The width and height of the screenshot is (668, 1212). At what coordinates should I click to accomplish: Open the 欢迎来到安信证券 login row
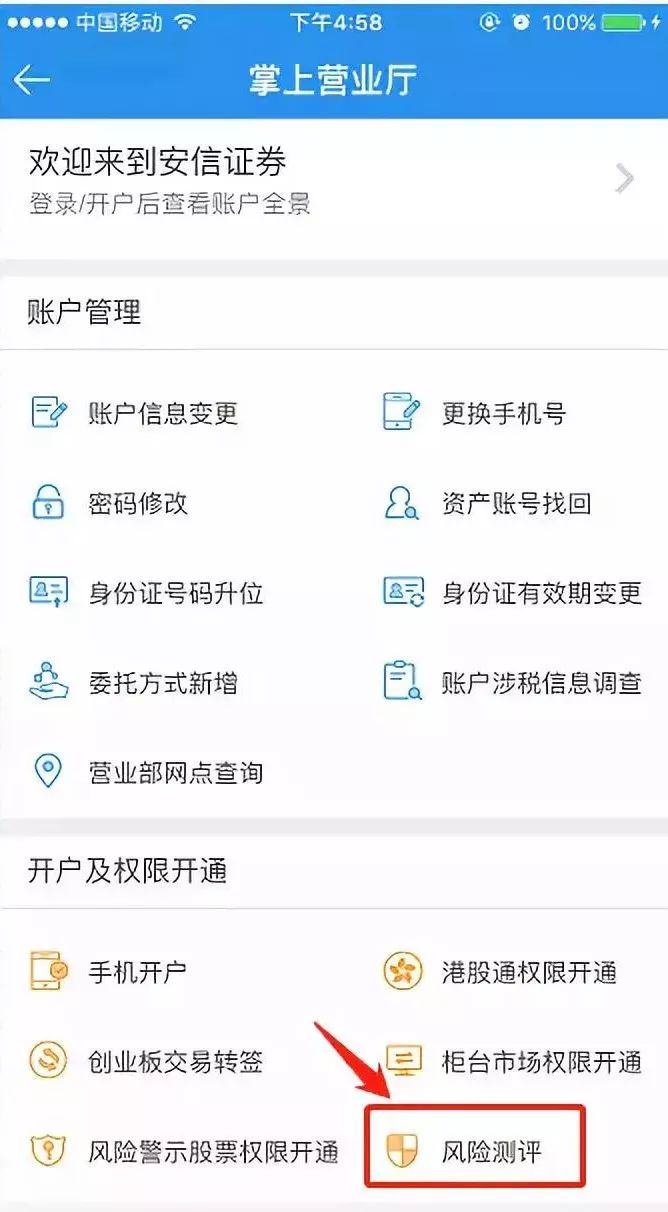coord(334,181)
